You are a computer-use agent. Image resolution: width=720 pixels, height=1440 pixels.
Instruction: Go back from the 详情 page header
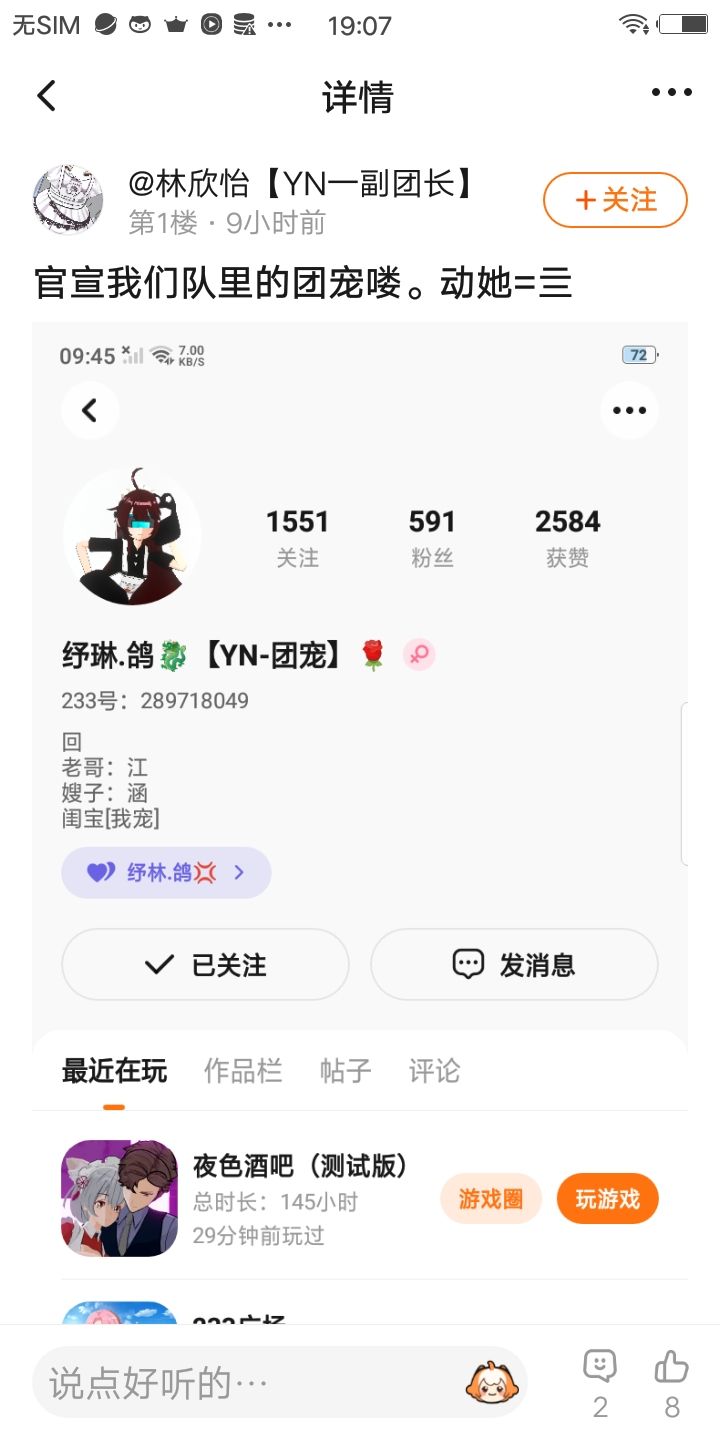point(46,96)
